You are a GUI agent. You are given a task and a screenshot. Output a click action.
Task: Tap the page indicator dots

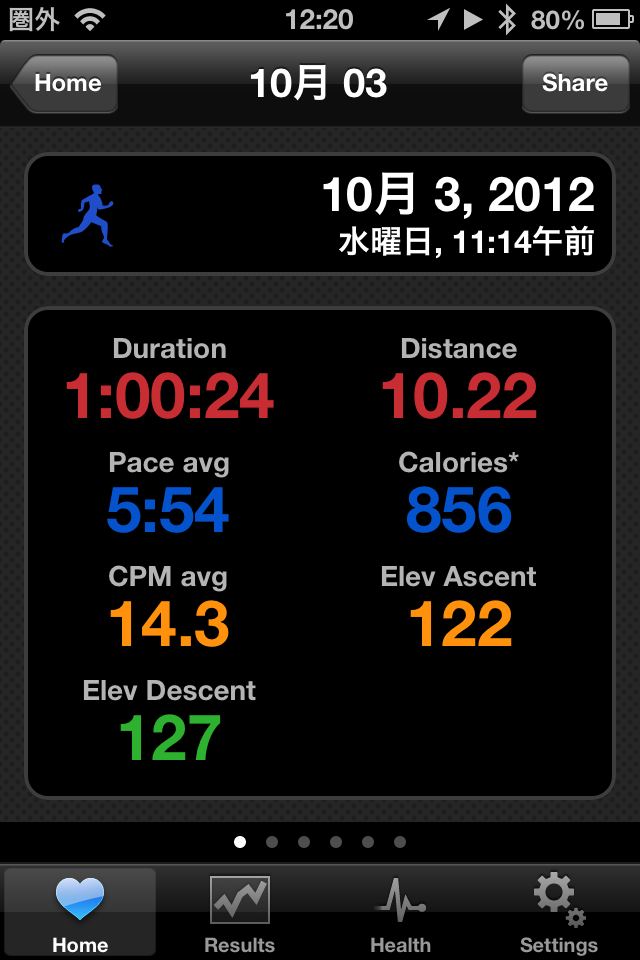320,842
